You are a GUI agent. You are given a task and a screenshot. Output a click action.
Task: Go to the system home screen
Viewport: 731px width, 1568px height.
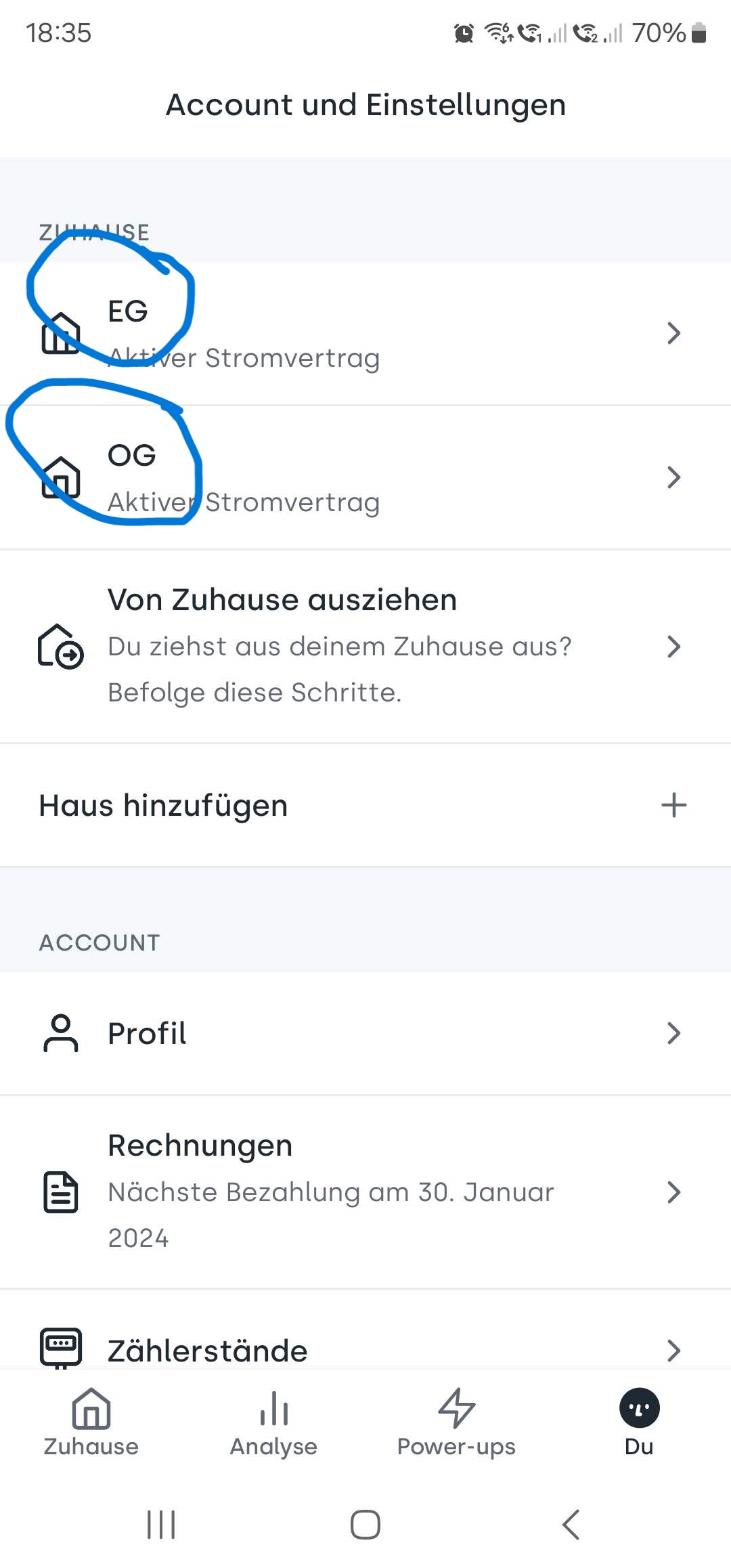click(x=365, y=1525)
